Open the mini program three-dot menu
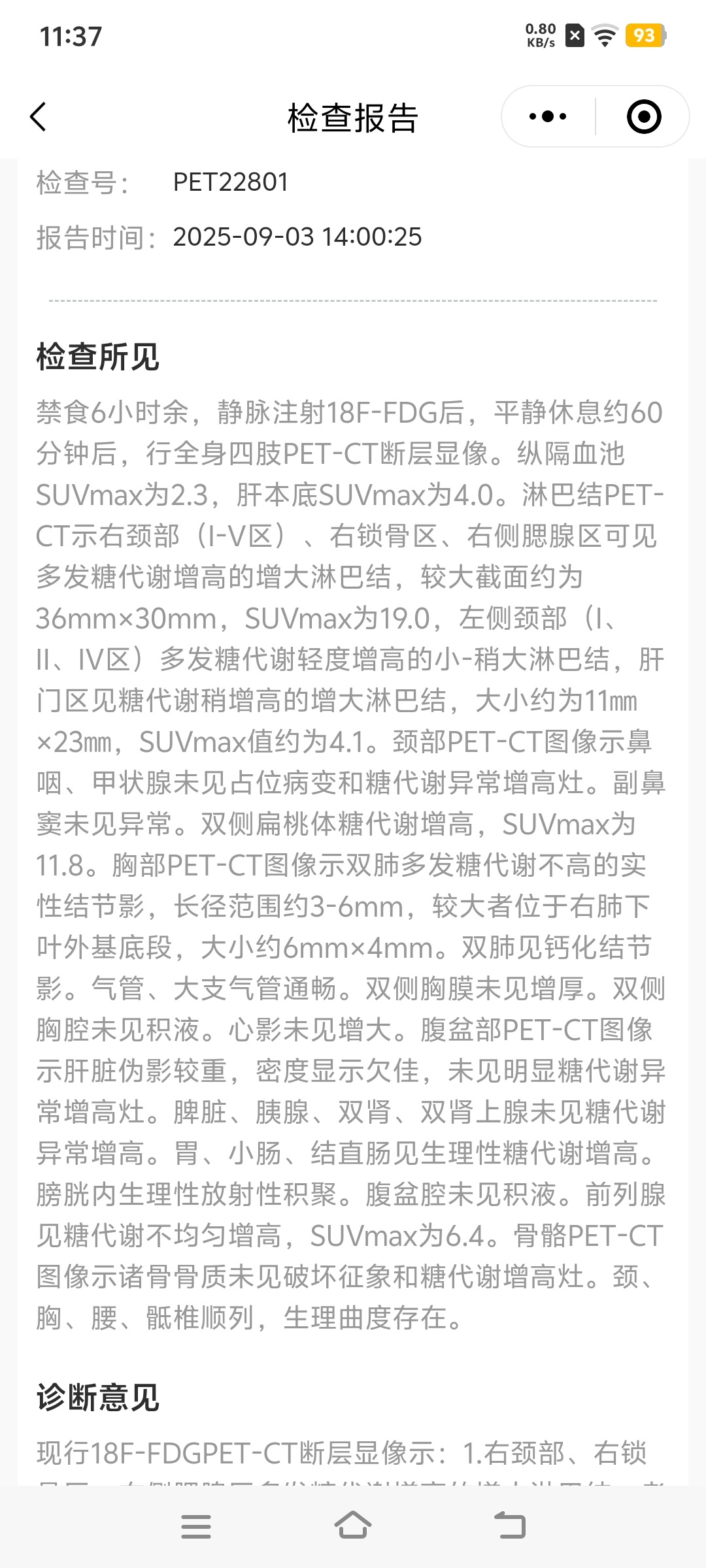This screenshot has height=1568, width=706. click(x=548, y=117)
